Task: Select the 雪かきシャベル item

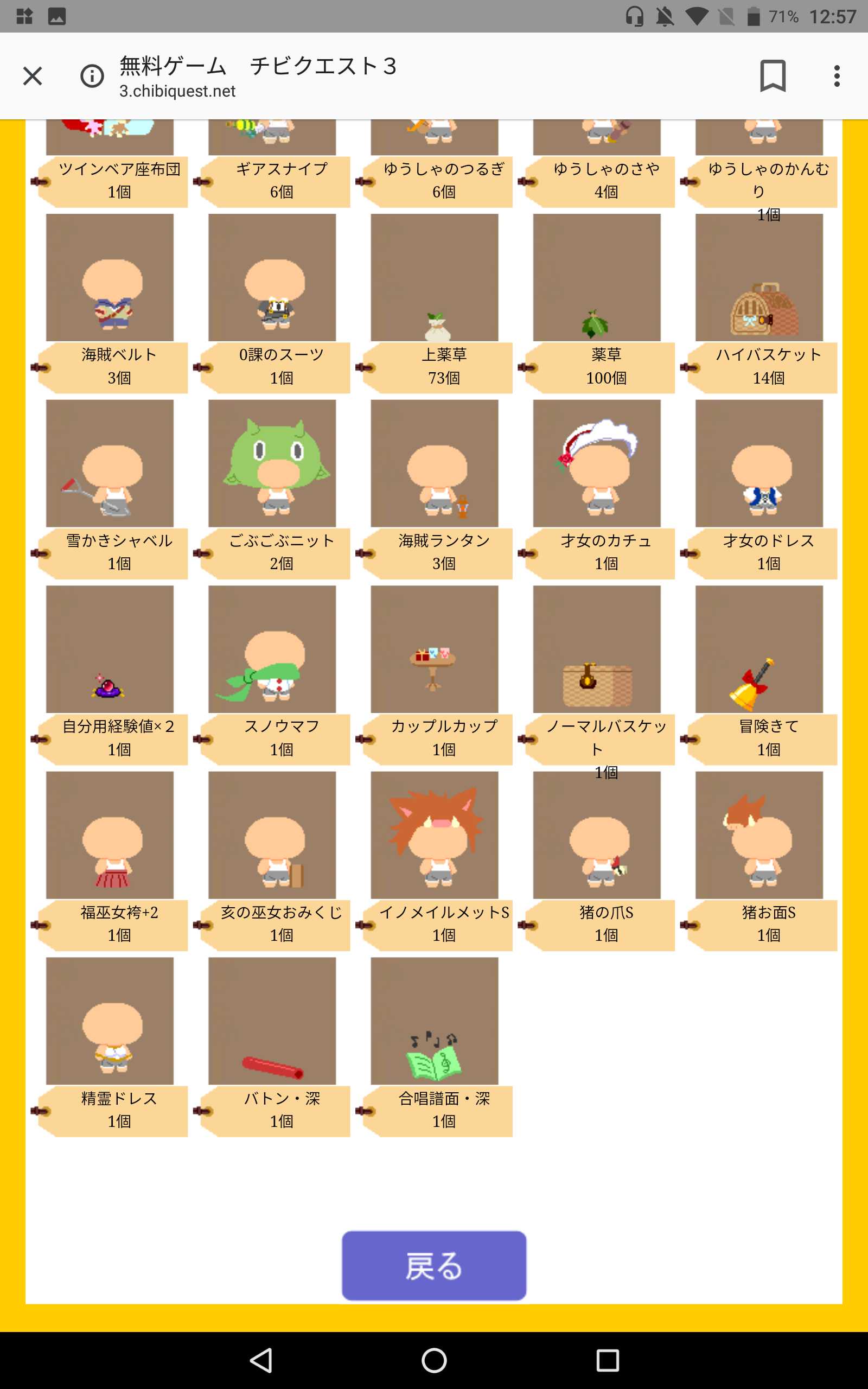Action: pyautogui.click(x=110, y=464)
